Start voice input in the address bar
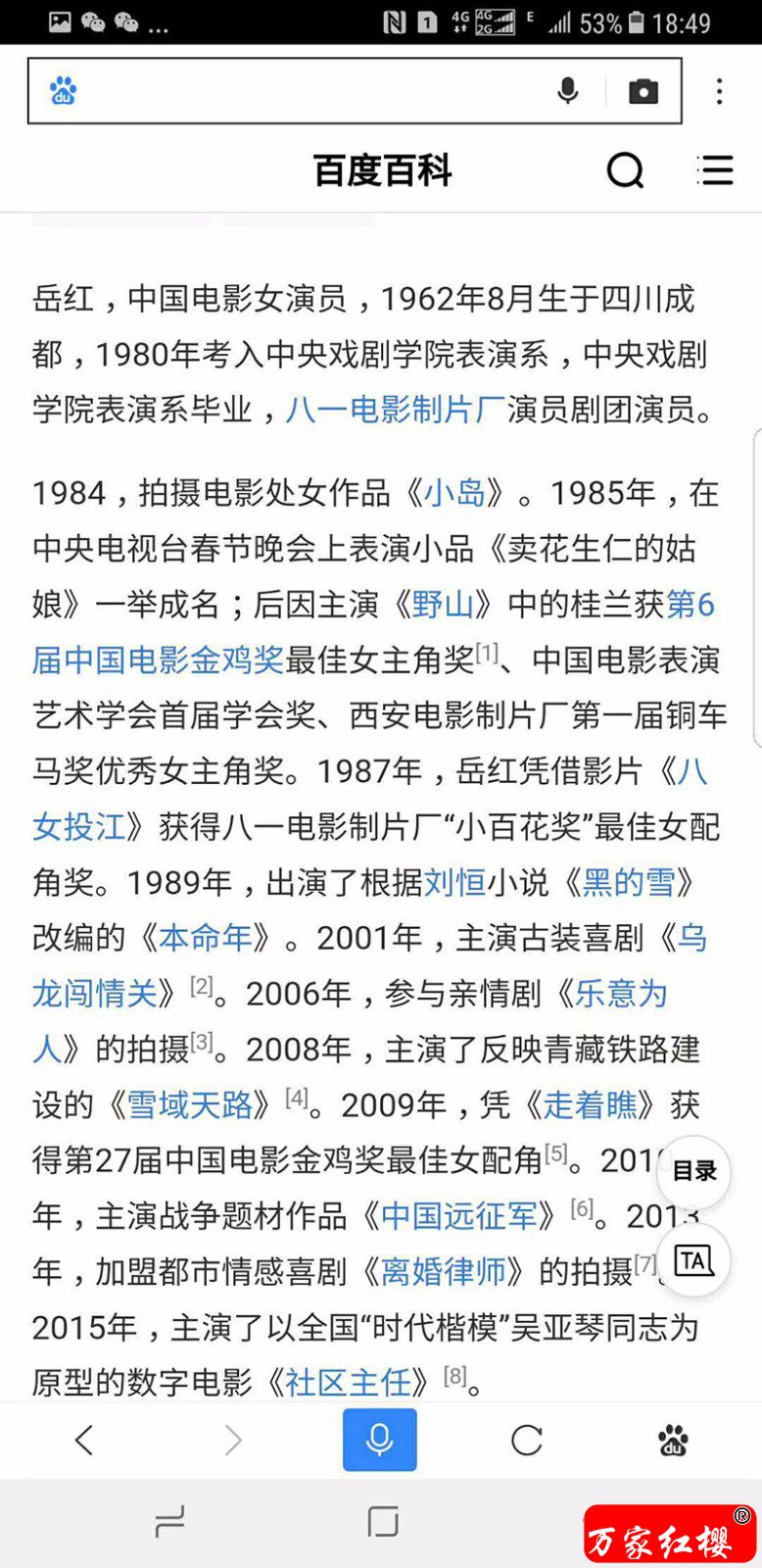The width and height of the screenshot is (762, 1568). point(567,91)
